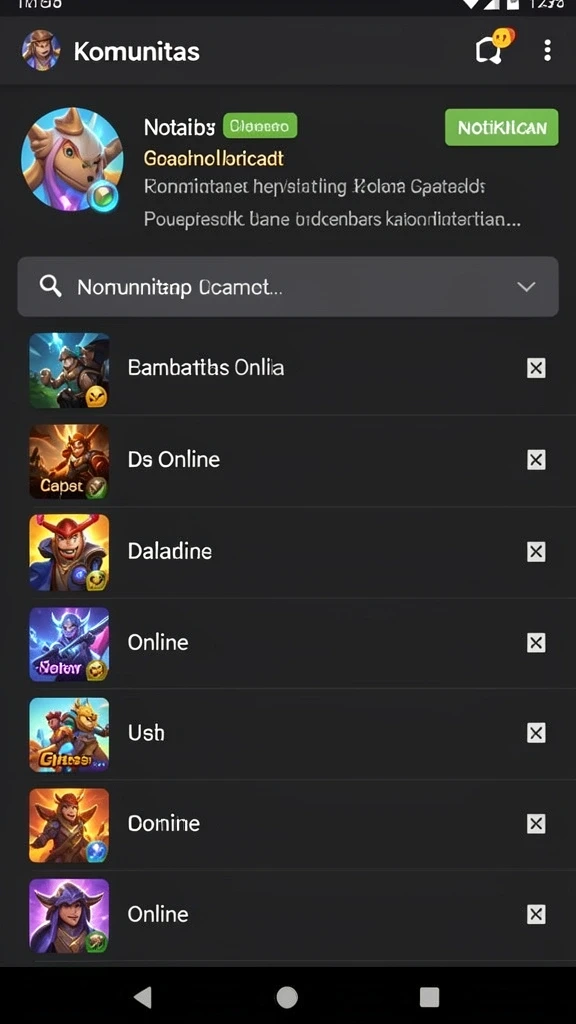Screen dimensions: 576x1024
Task: Tap the green Notikilcan button
Action: tap(502, 127)
